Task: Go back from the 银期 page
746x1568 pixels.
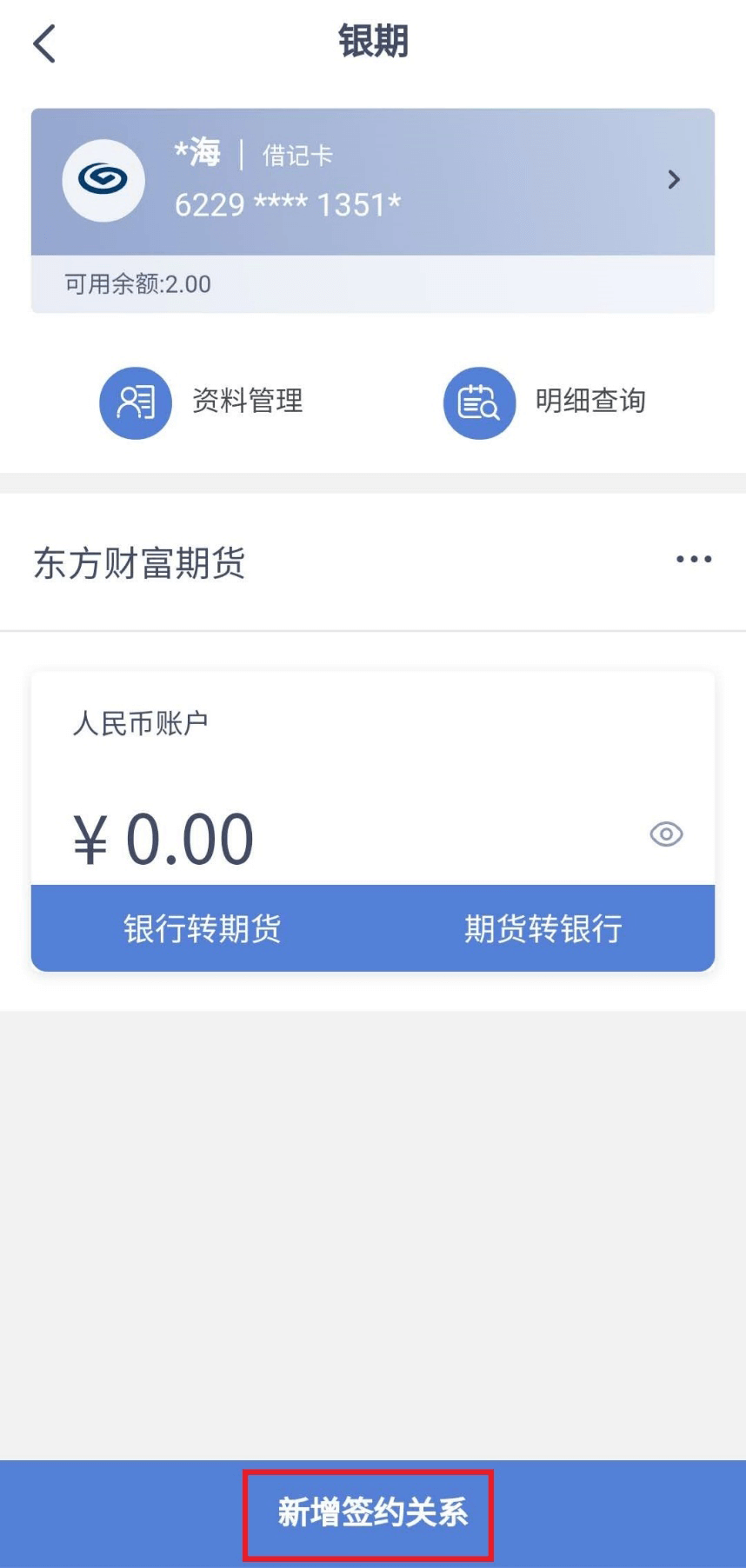Action: point(44,43)
